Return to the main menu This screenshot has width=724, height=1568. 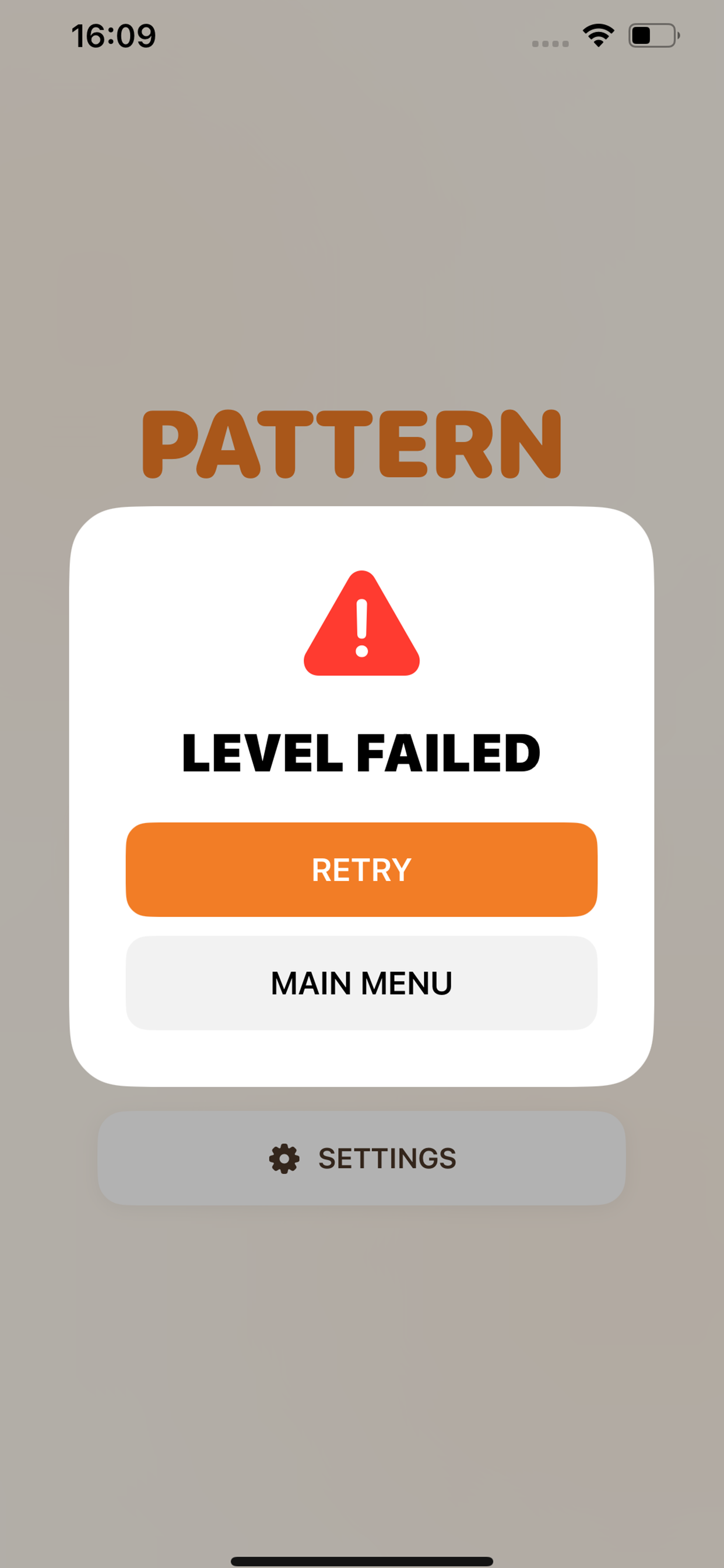click(x=361, y=982)
